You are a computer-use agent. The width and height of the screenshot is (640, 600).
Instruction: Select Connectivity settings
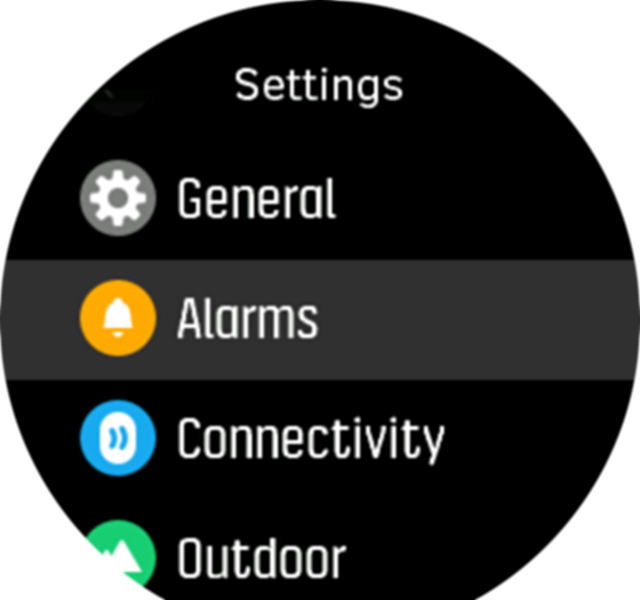coord(310,439)
